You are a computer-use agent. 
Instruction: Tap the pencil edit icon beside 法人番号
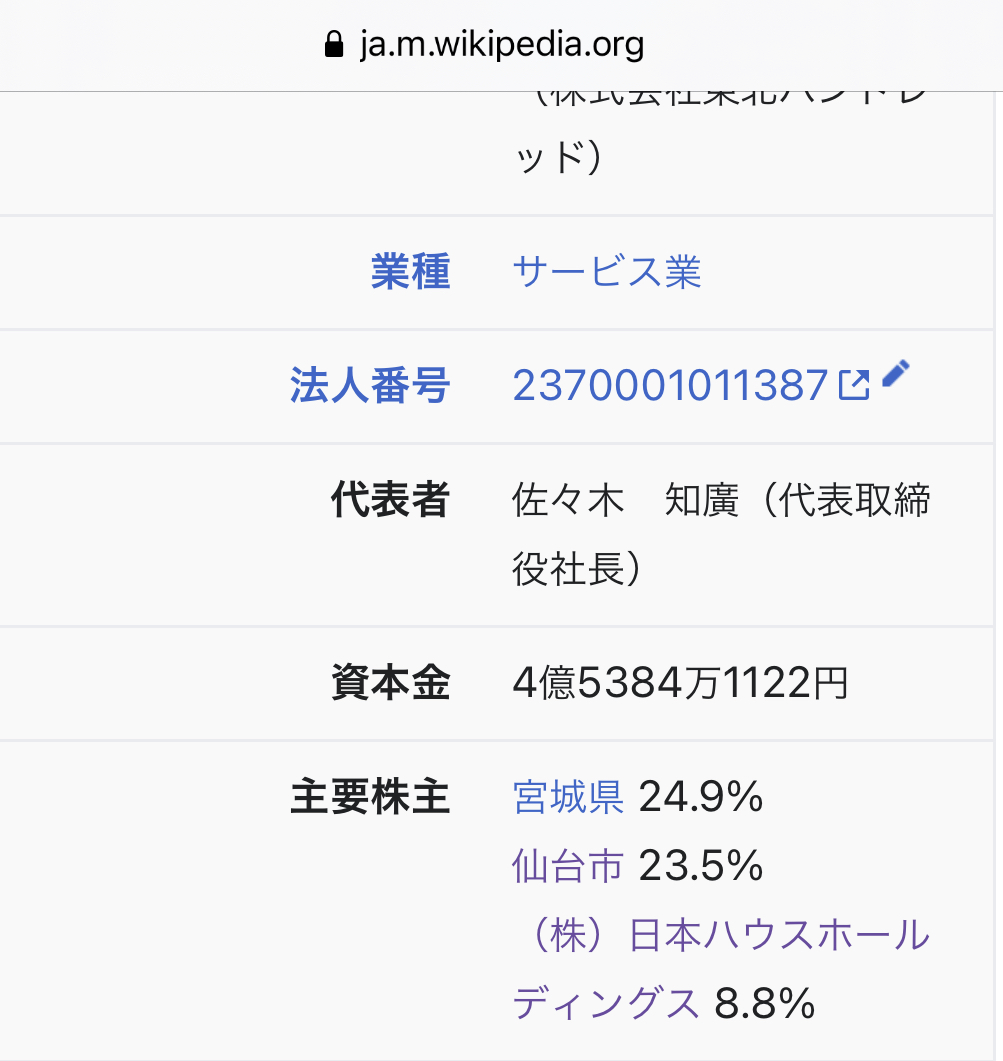tap(896, 374)
